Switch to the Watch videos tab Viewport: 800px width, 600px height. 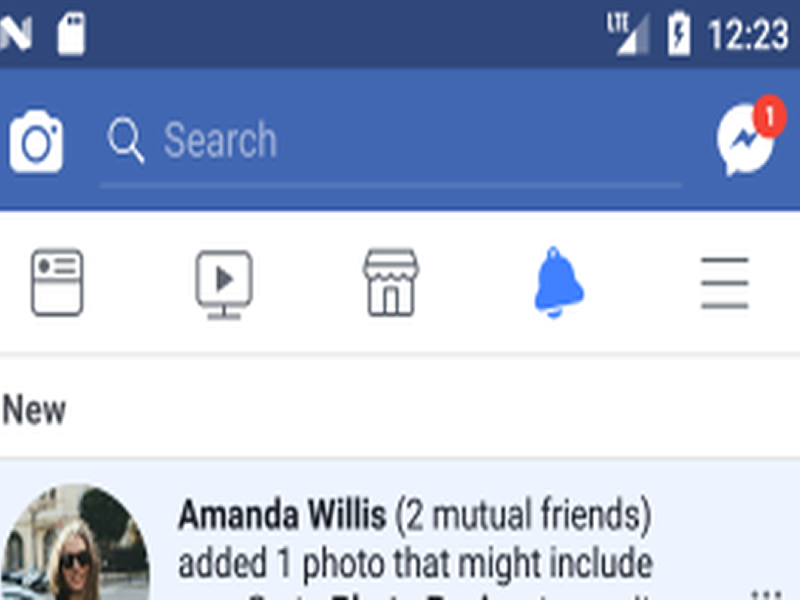[x=224, y=284]
